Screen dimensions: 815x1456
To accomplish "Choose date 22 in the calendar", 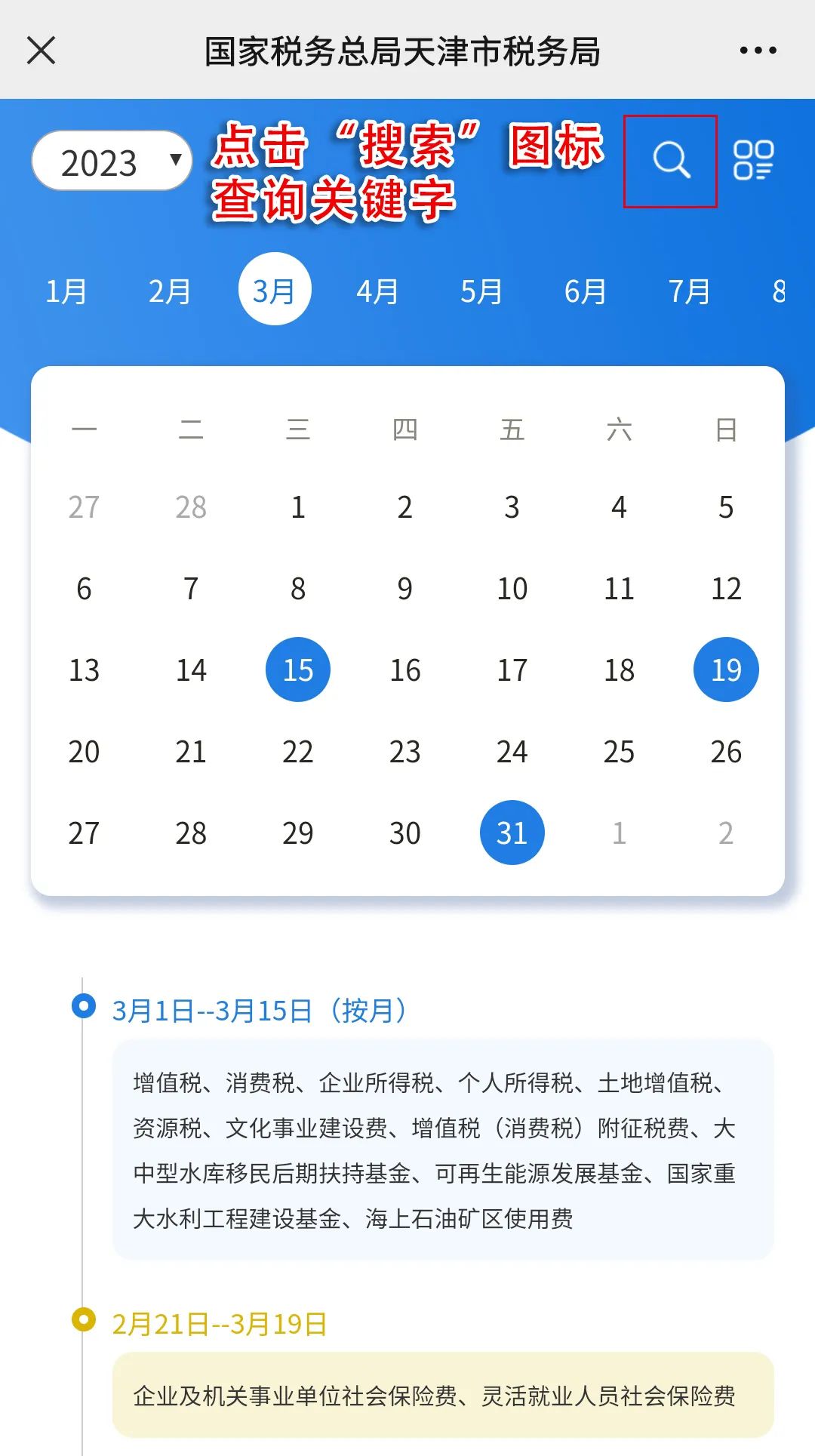I will (x=298, y=752).
